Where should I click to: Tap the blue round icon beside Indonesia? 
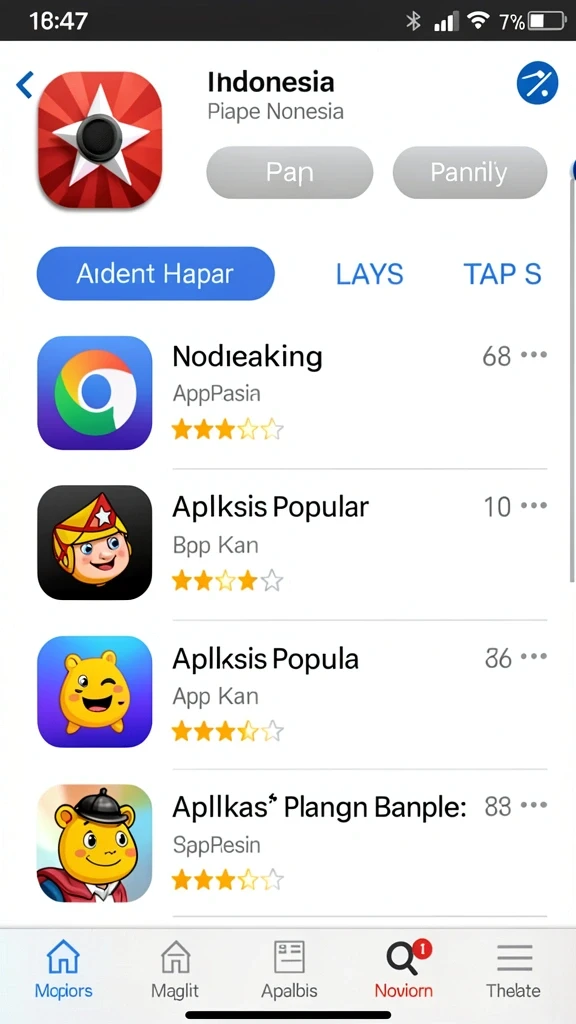(x=537, y=84)
